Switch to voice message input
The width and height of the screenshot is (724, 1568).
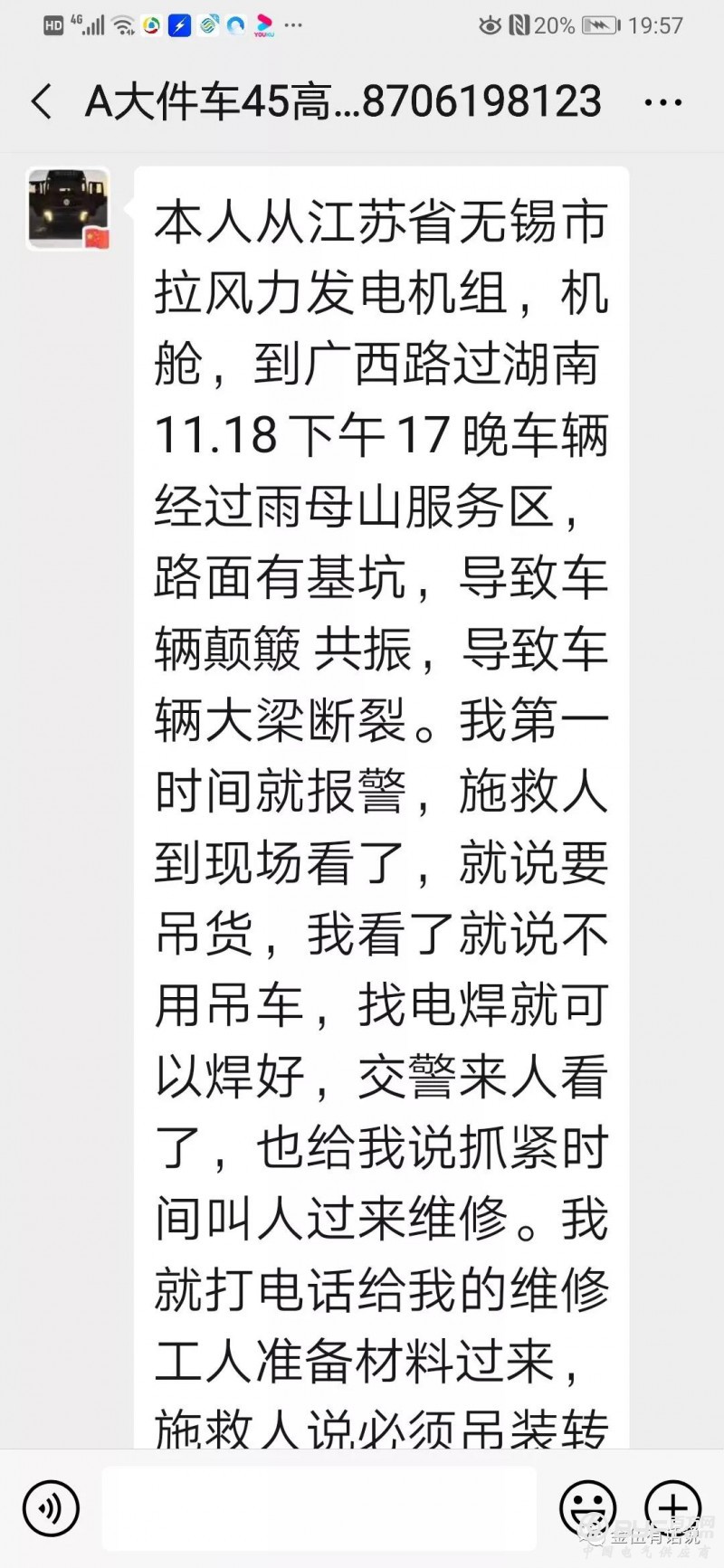click(51, 1508)
